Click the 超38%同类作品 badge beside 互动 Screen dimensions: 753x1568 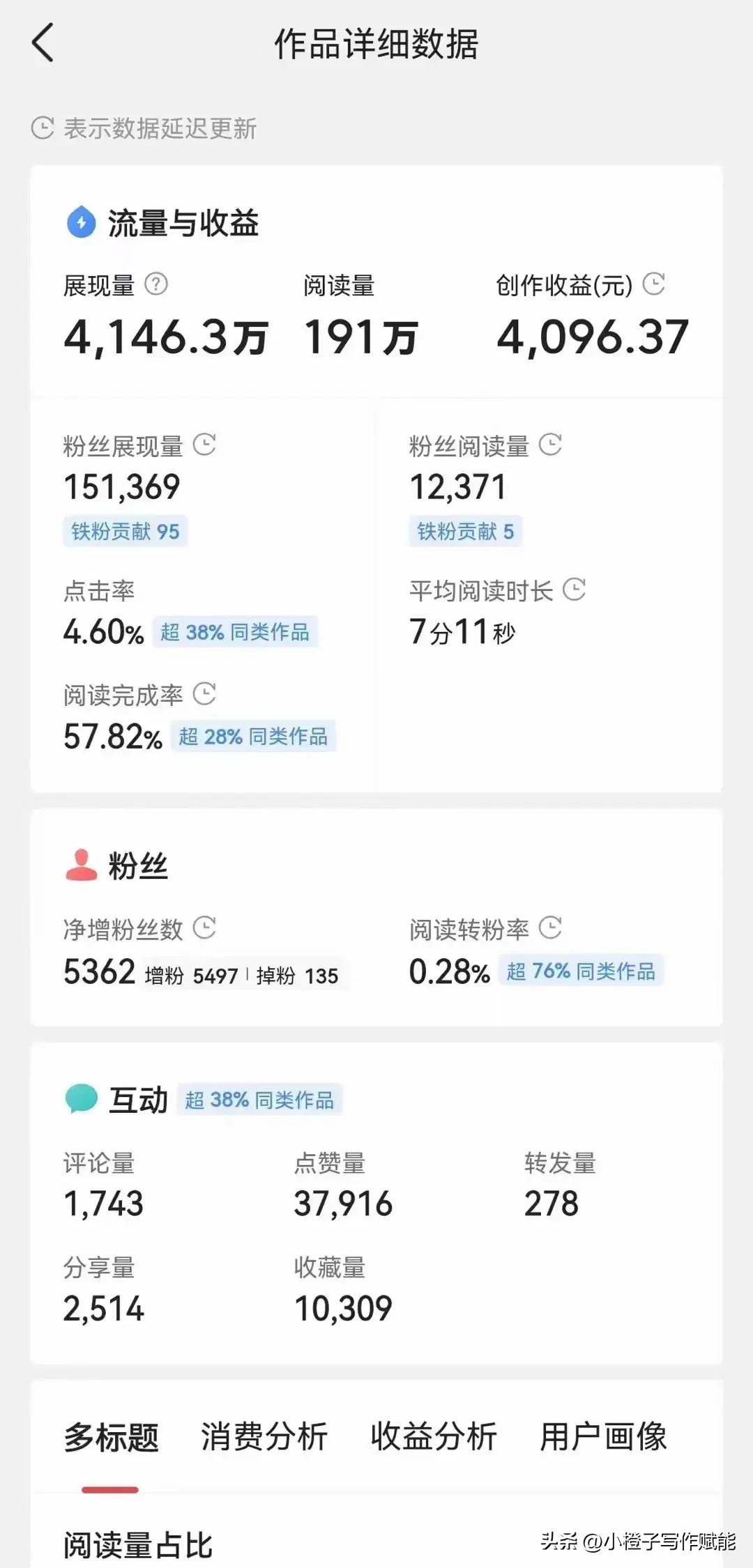pyautogui.click(x=259, y=1100)
